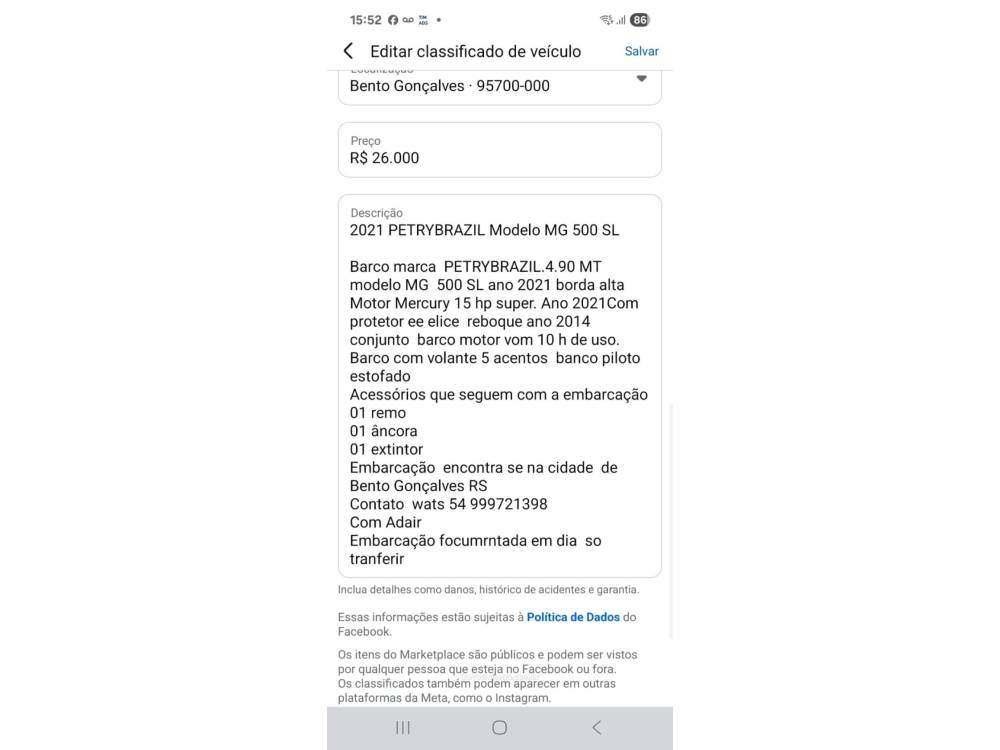Tap the system back button

click(x=596, y=728)
